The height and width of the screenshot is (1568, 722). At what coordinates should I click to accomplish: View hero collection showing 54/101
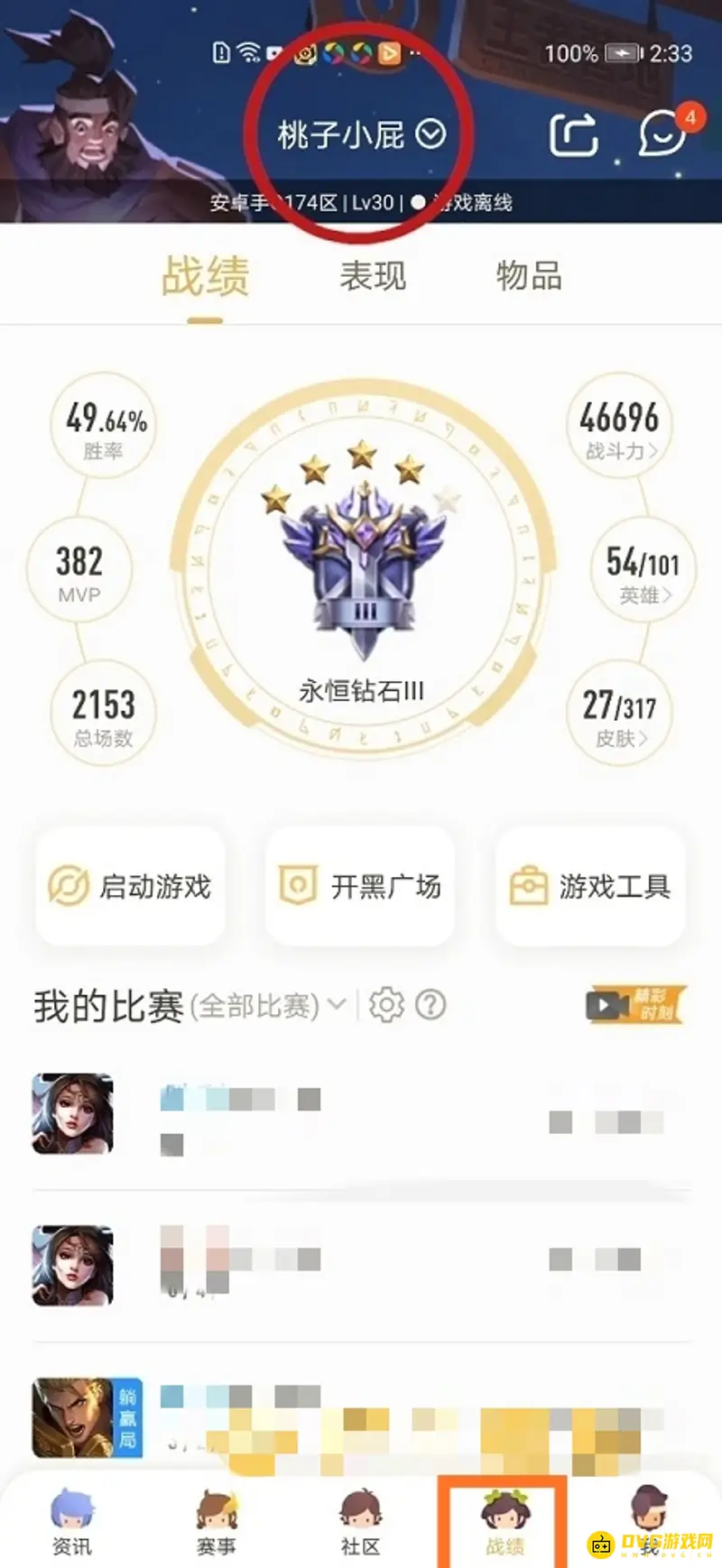point(641,572)
